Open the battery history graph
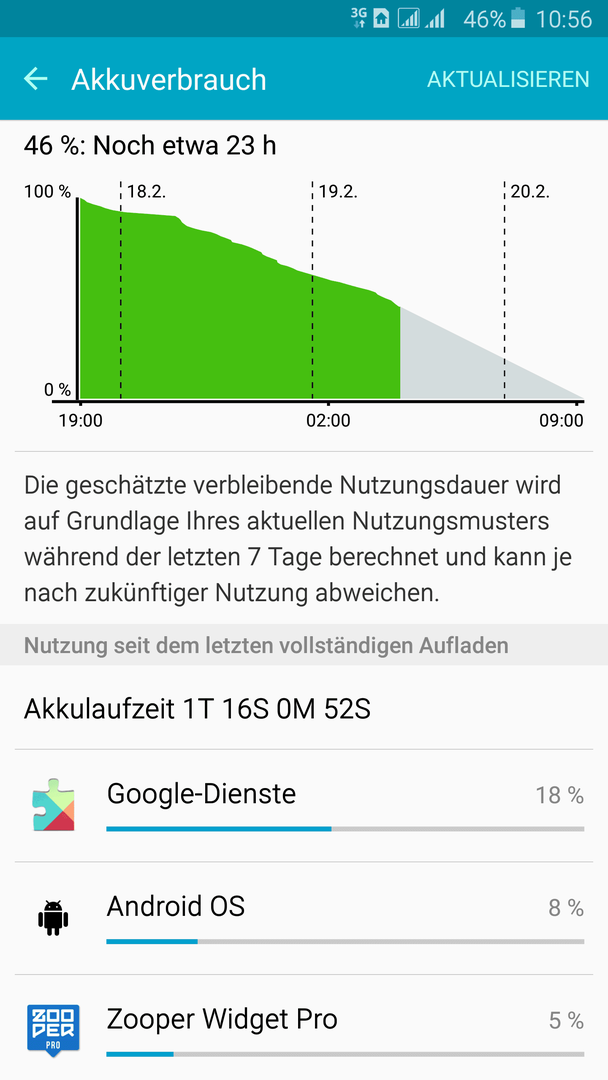 pyautogui.click(x=304, y=303)
